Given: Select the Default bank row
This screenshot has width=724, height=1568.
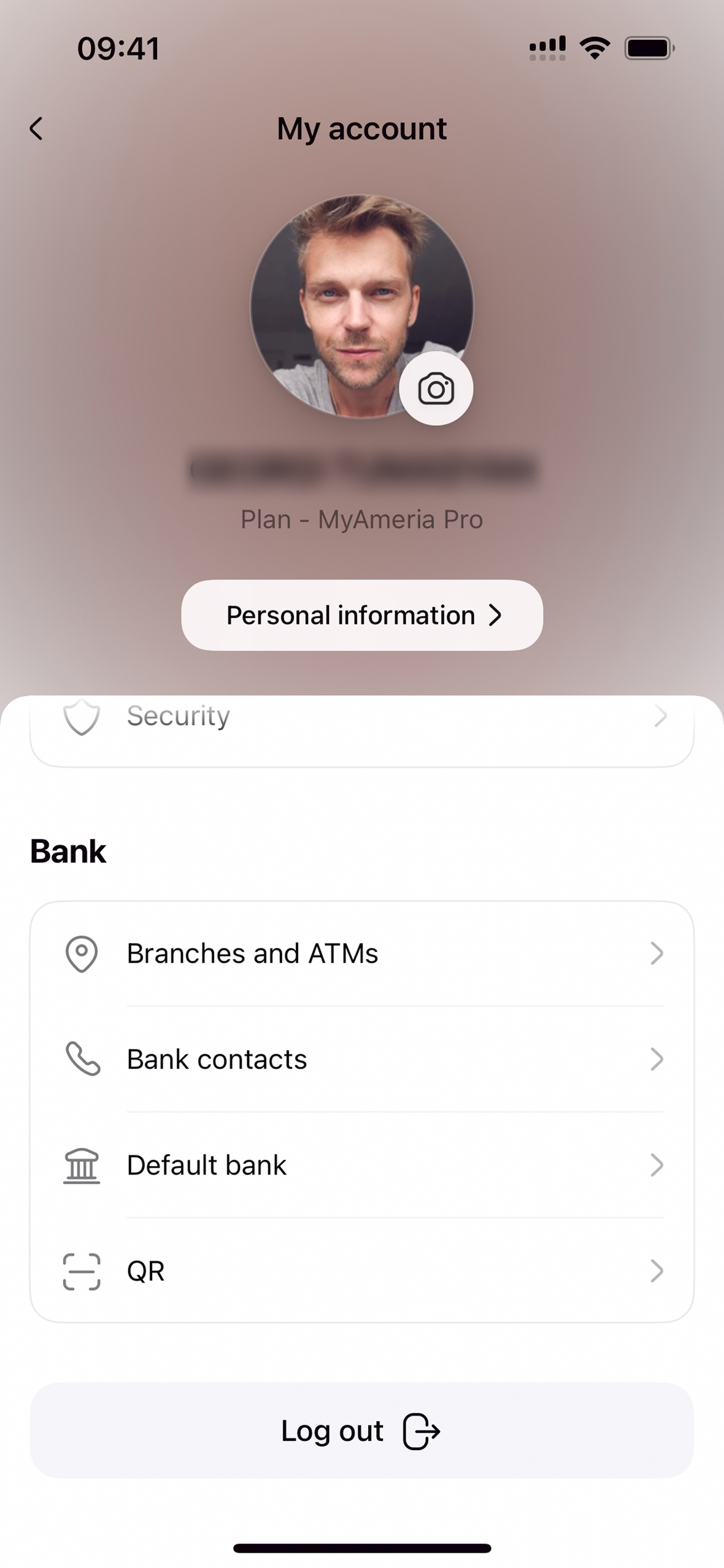Looking at the screenshot, I should 361,1165.
